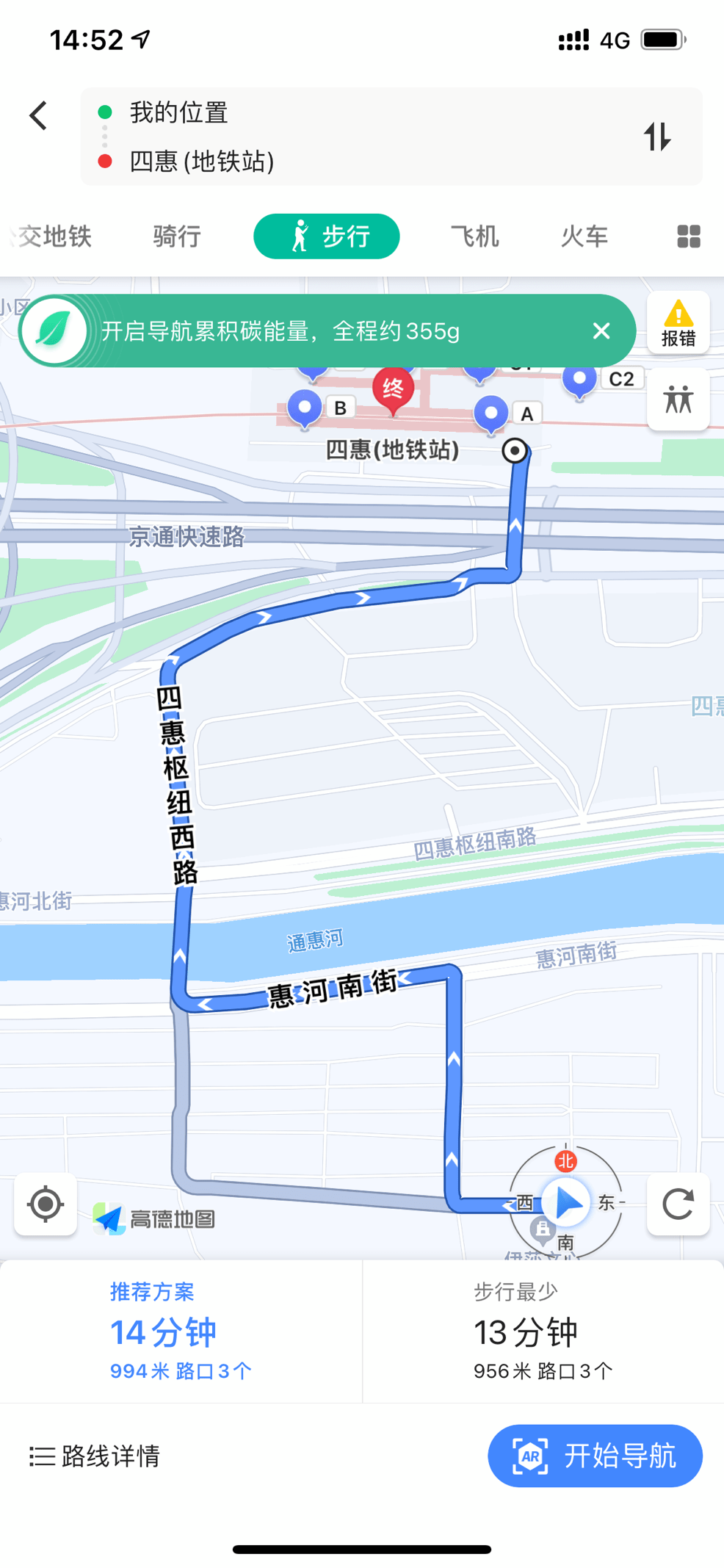
Task: Swap start and destination points
Action: pos(657,137)
